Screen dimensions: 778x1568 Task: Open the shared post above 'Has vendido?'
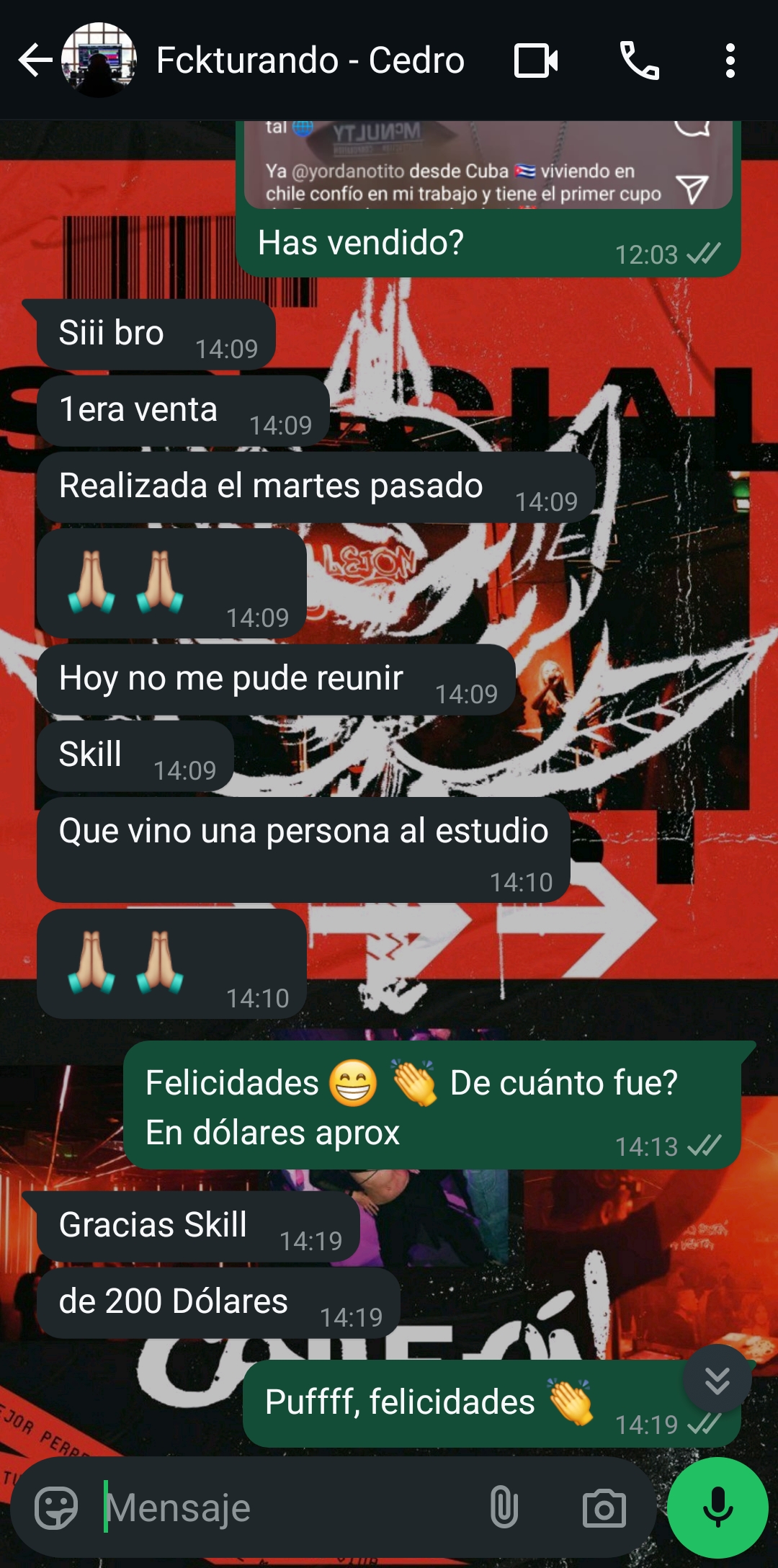coord(461,167)
